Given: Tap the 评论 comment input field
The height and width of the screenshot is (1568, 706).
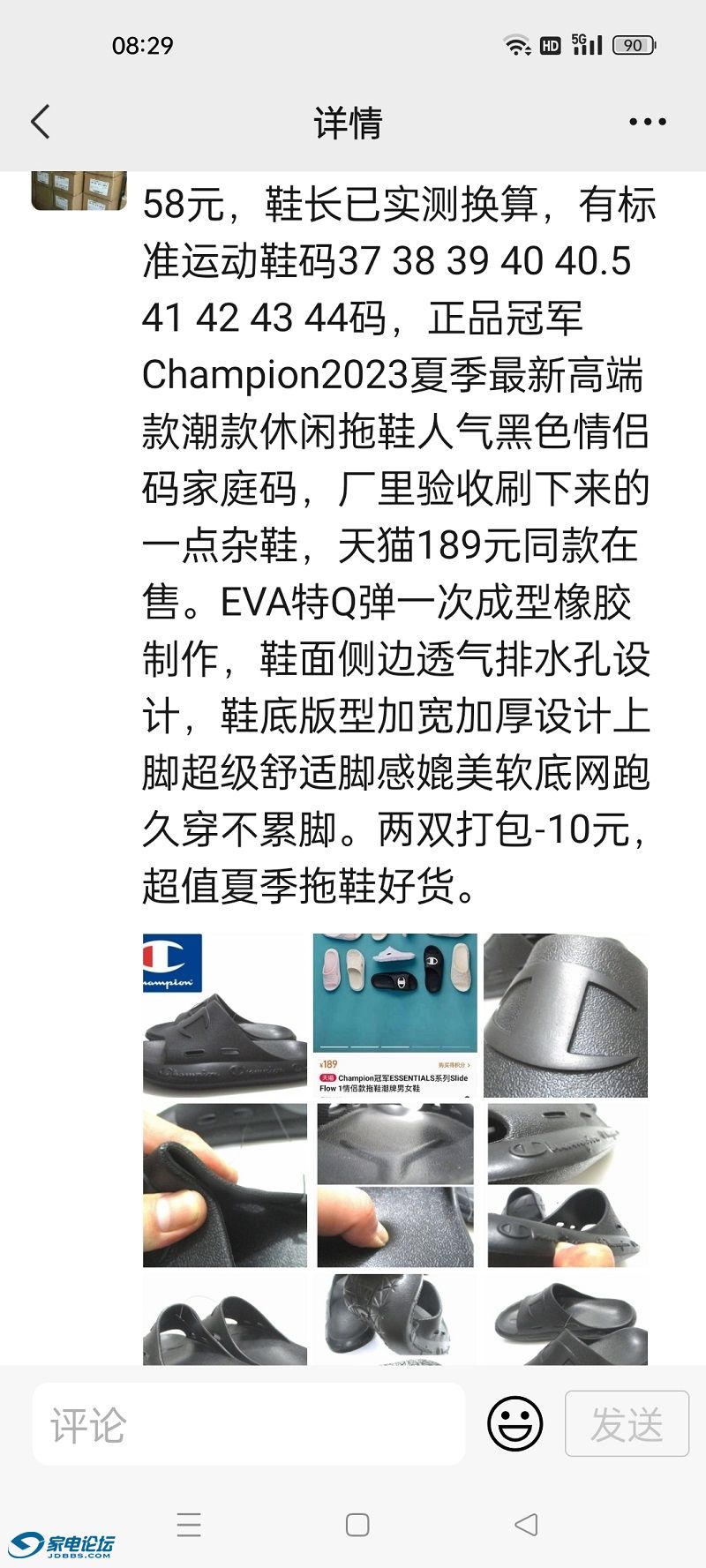Looking at the screenshot, I should [249, 1424].
